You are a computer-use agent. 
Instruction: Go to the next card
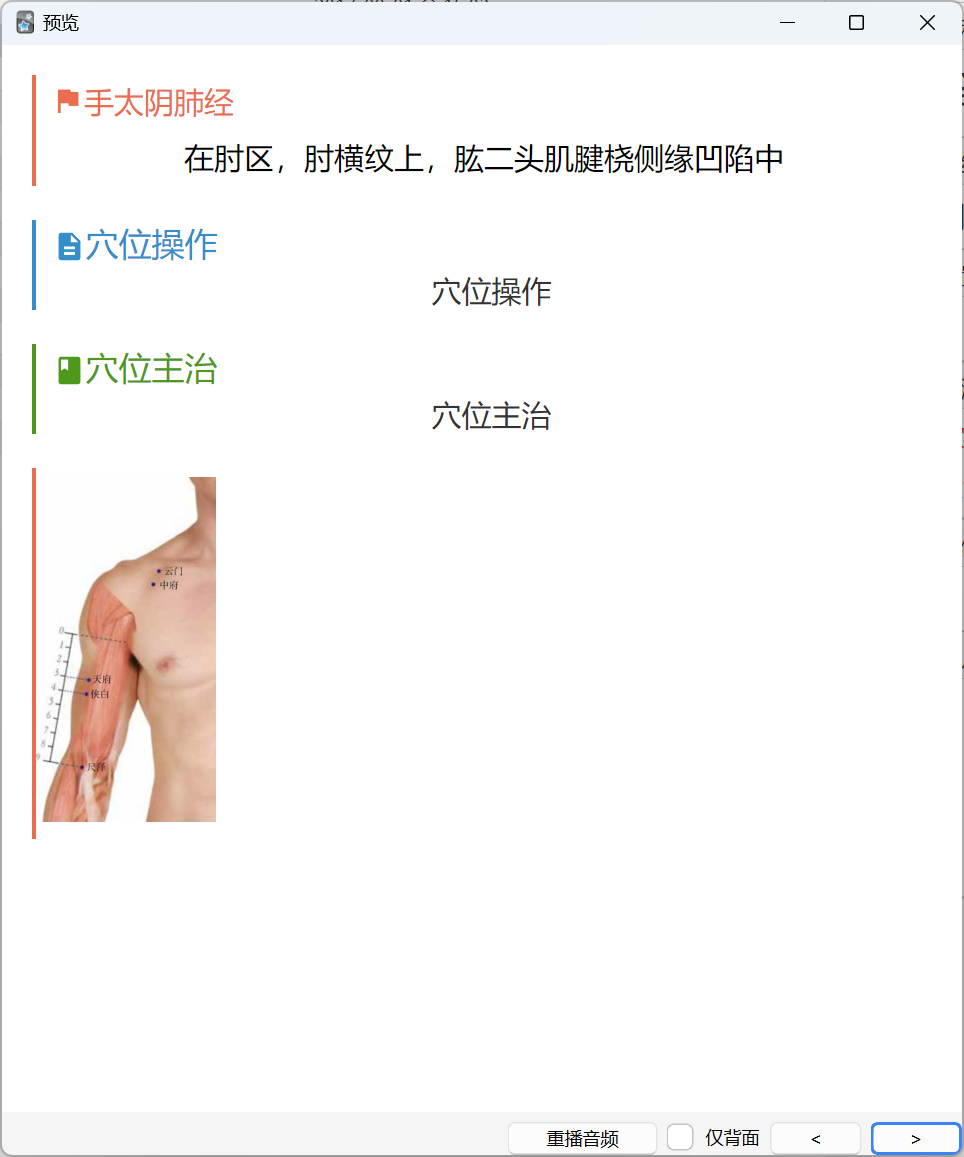point(915,1138)
